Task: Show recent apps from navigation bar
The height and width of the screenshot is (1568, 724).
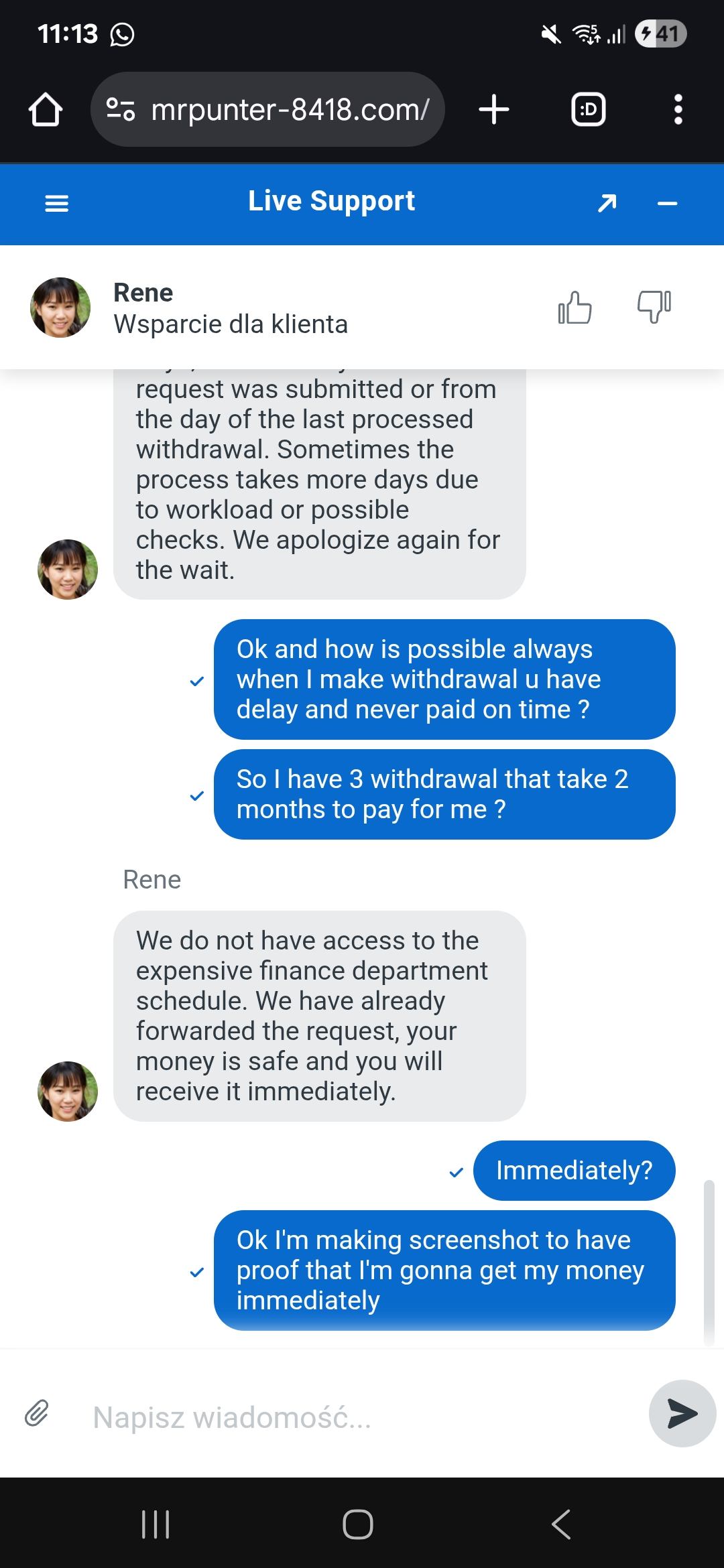Action: tap(156, 1524)
